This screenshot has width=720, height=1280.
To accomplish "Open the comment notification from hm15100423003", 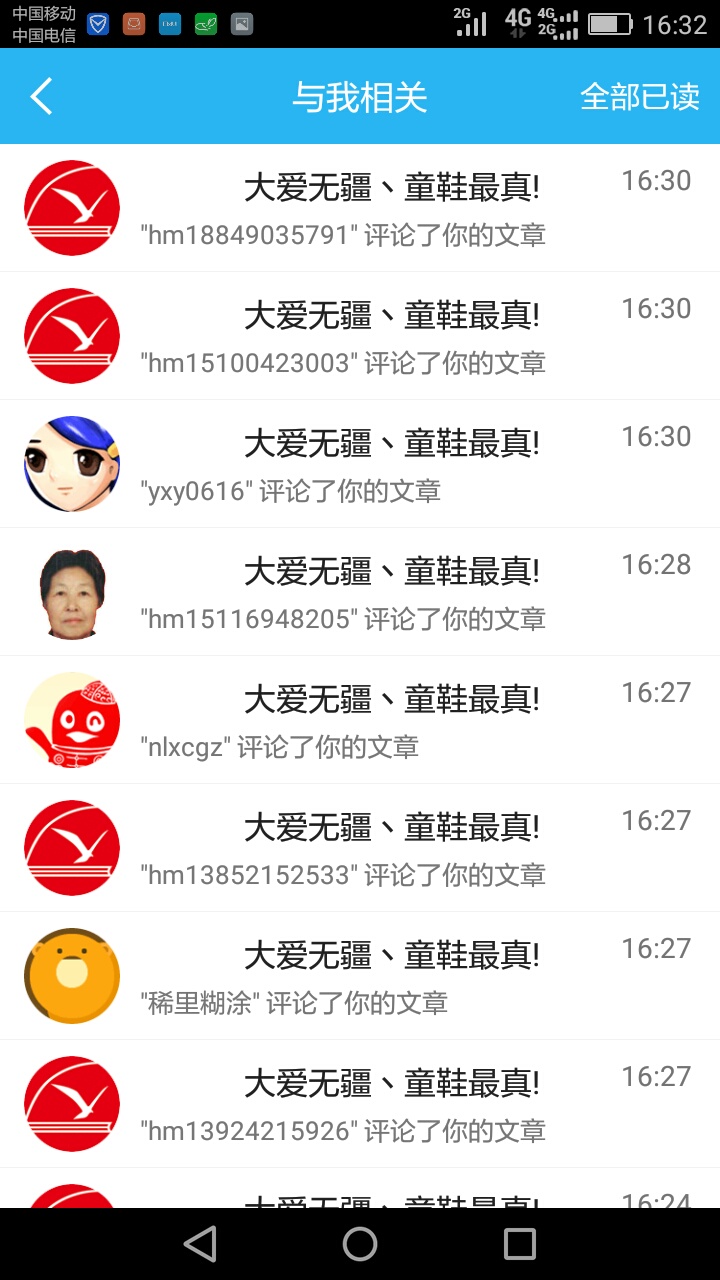I will tap(360, 336).
